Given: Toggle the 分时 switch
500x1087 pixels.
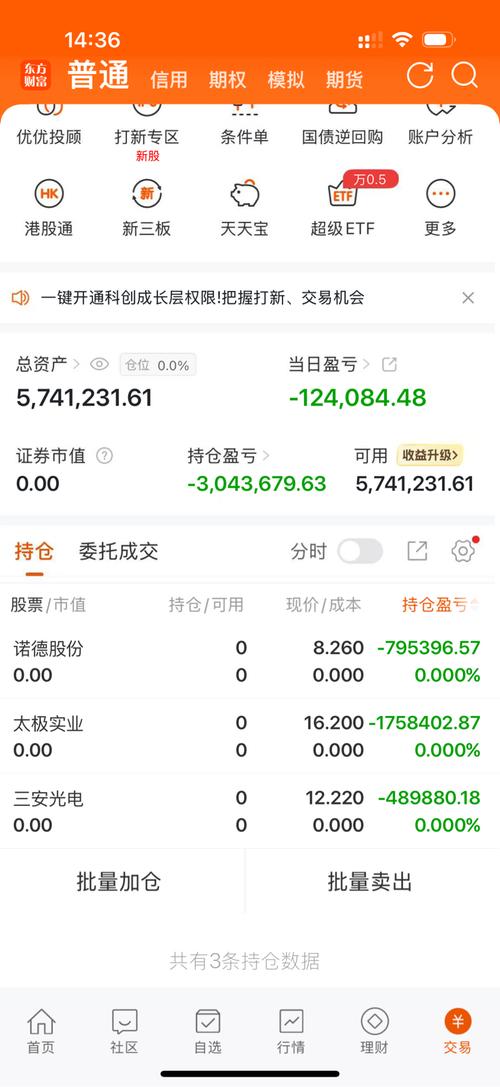Looking at the screenshot, I should (360, 552).
